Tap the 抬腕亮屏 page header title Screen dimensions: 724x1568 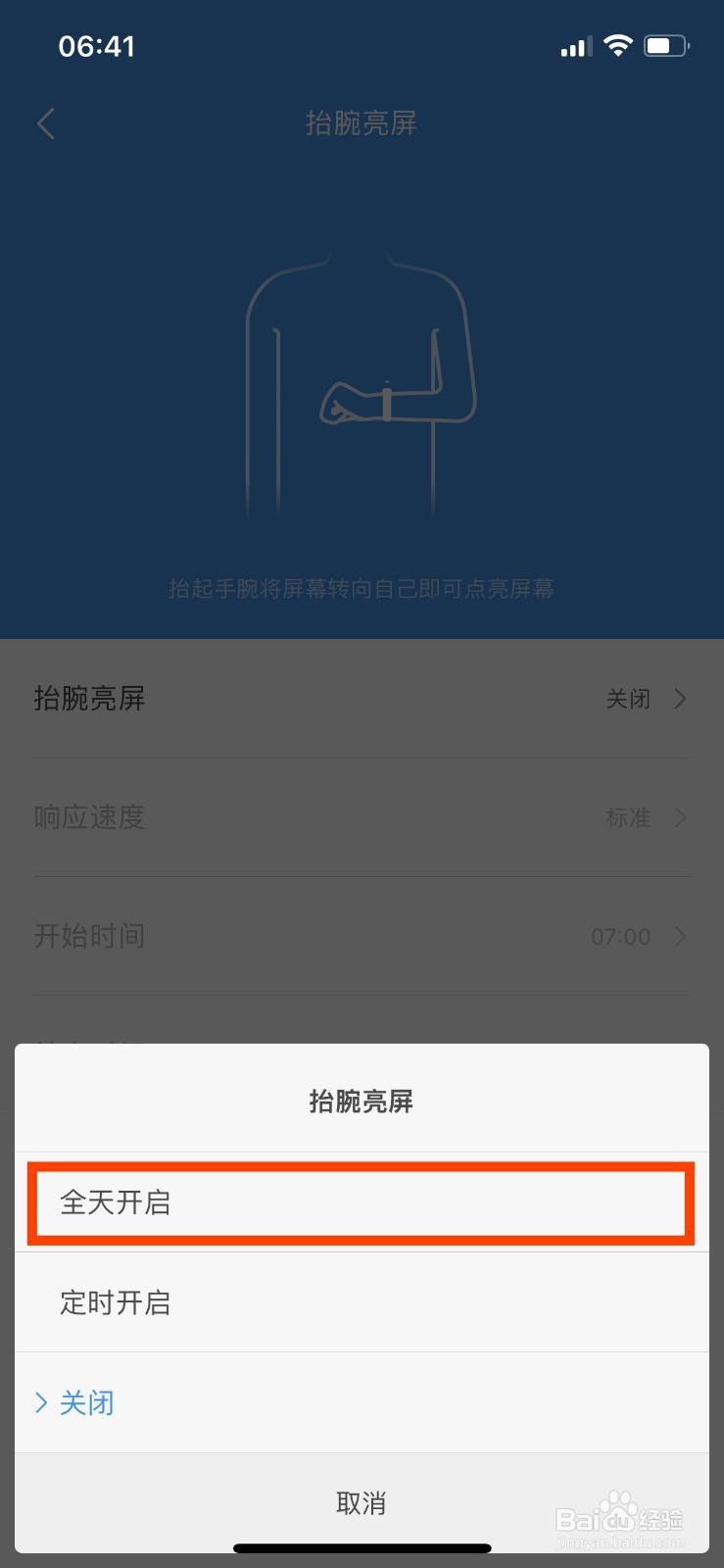click(x=362, y=123)
